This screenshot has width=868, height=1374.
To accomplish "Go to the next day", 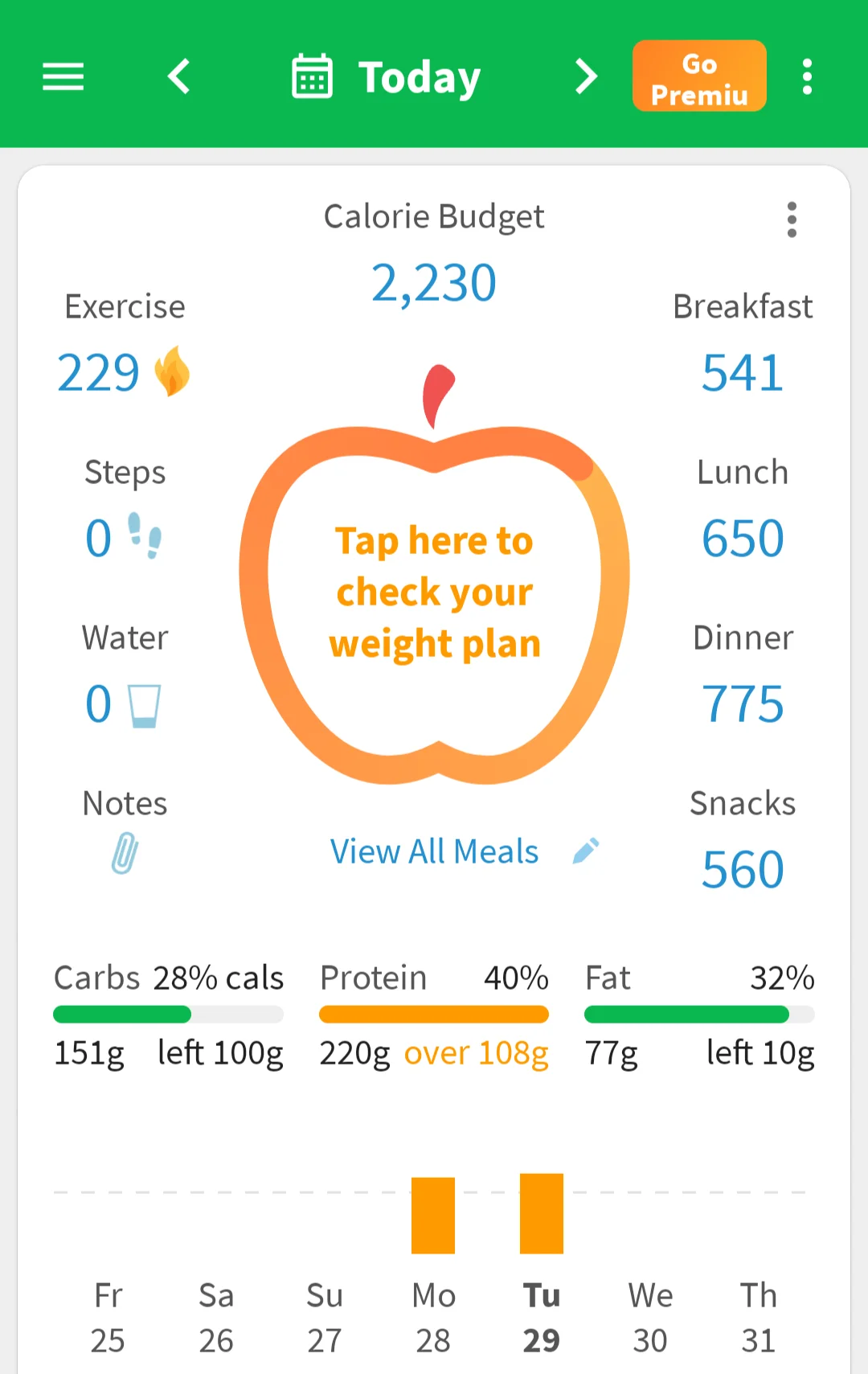I will click(587, 77).
